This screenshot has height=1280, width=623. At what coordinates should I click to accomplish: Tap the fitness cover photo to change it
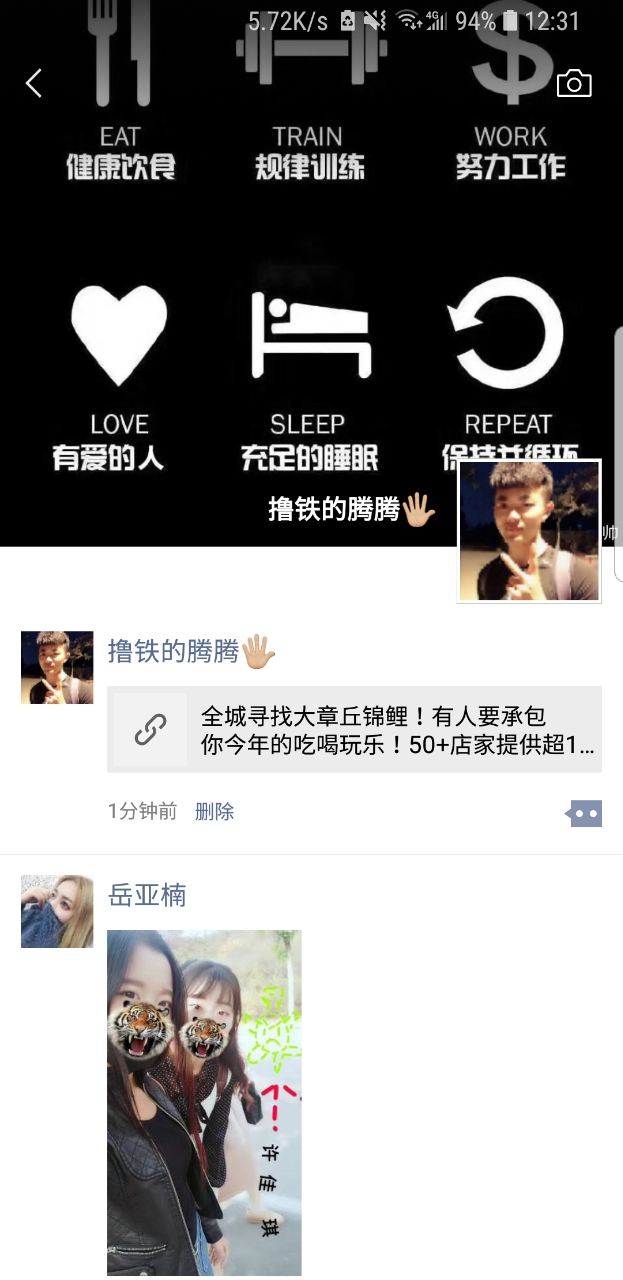(310, 300)
